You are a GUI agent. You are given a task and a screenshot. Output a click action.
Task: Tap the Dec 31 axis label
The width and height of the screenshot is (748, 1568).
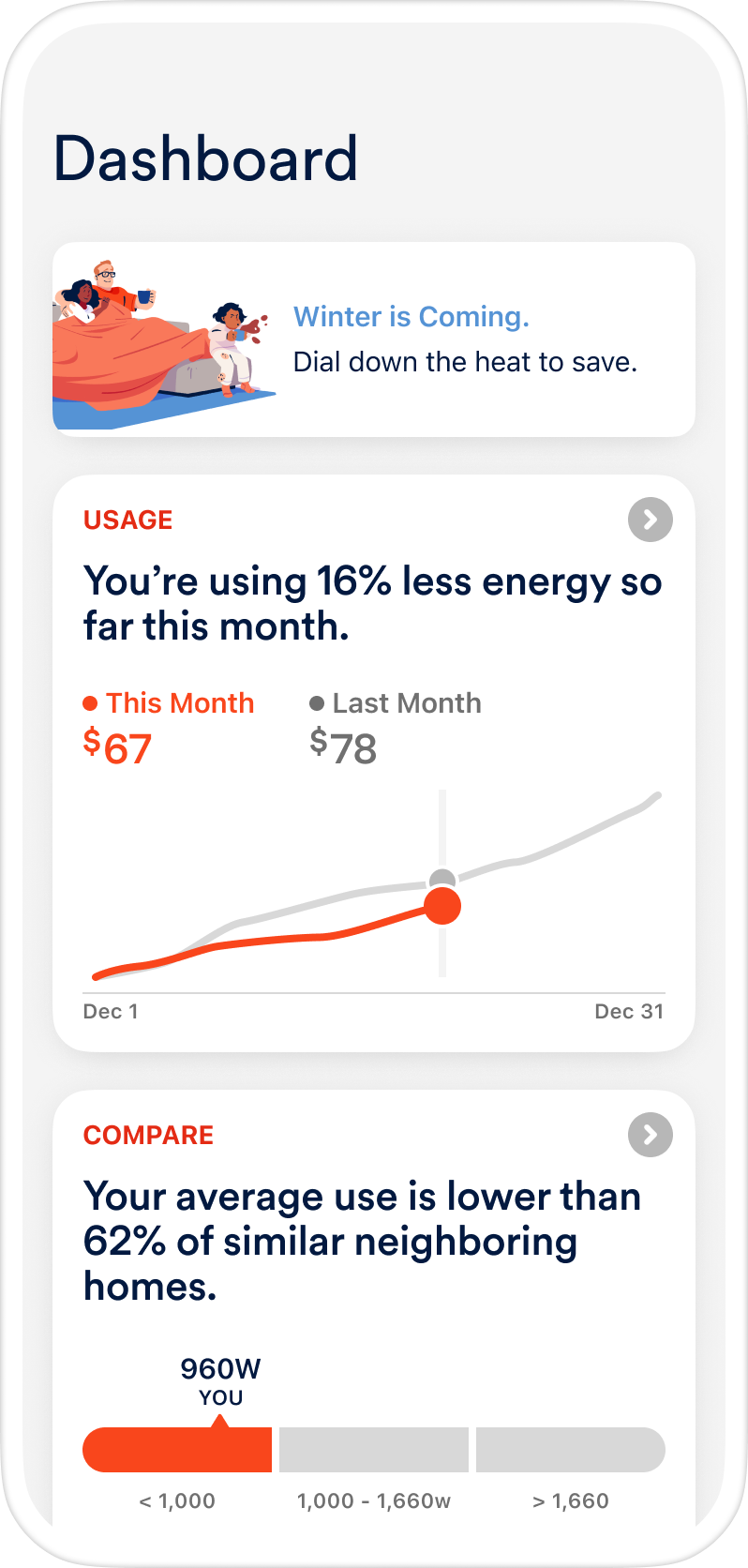pyautogui.click(x=630, y=1011)
